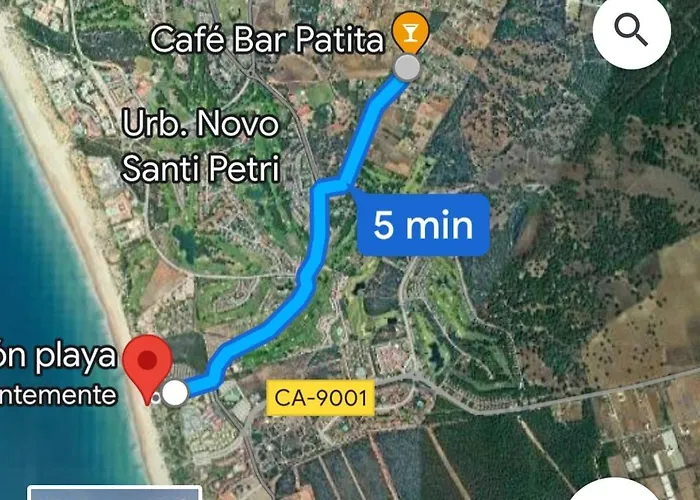Screen dimensions: 700x500
Task: Open the map search magnifier
Action: pyautogui.click(x=631, y=31)
